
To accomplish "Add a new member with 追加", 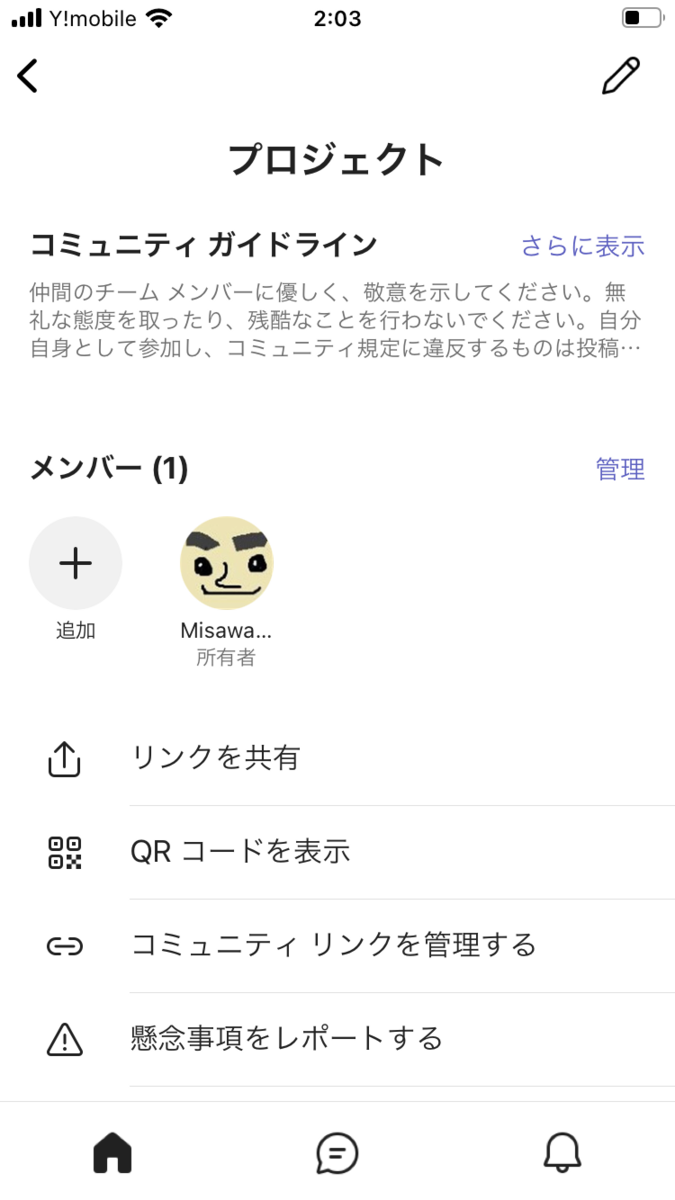I will 75,564.
